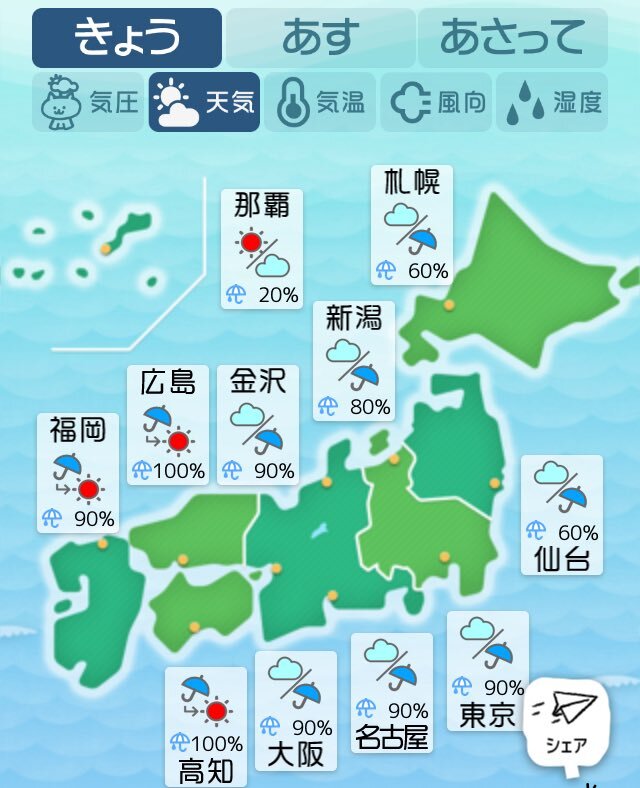The height and width of the screenshot is (788, 640).
Task: Open the 福岡 weather card
Action: (78, 473)
